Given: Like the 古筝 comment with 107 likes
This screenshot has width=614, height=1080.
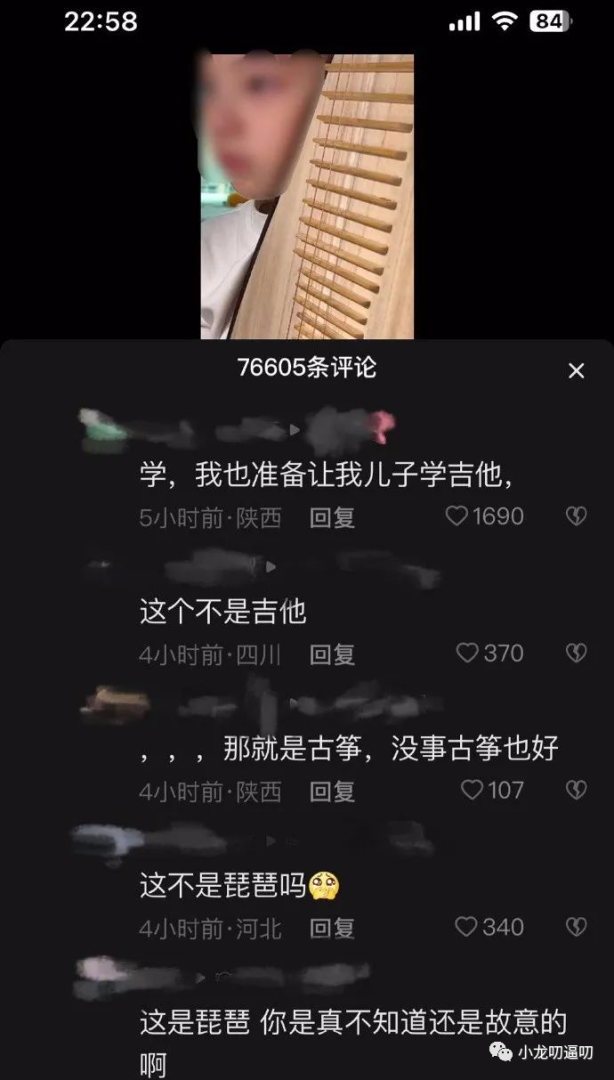Looking at the screenshot, I should click(x=472, y=791).
